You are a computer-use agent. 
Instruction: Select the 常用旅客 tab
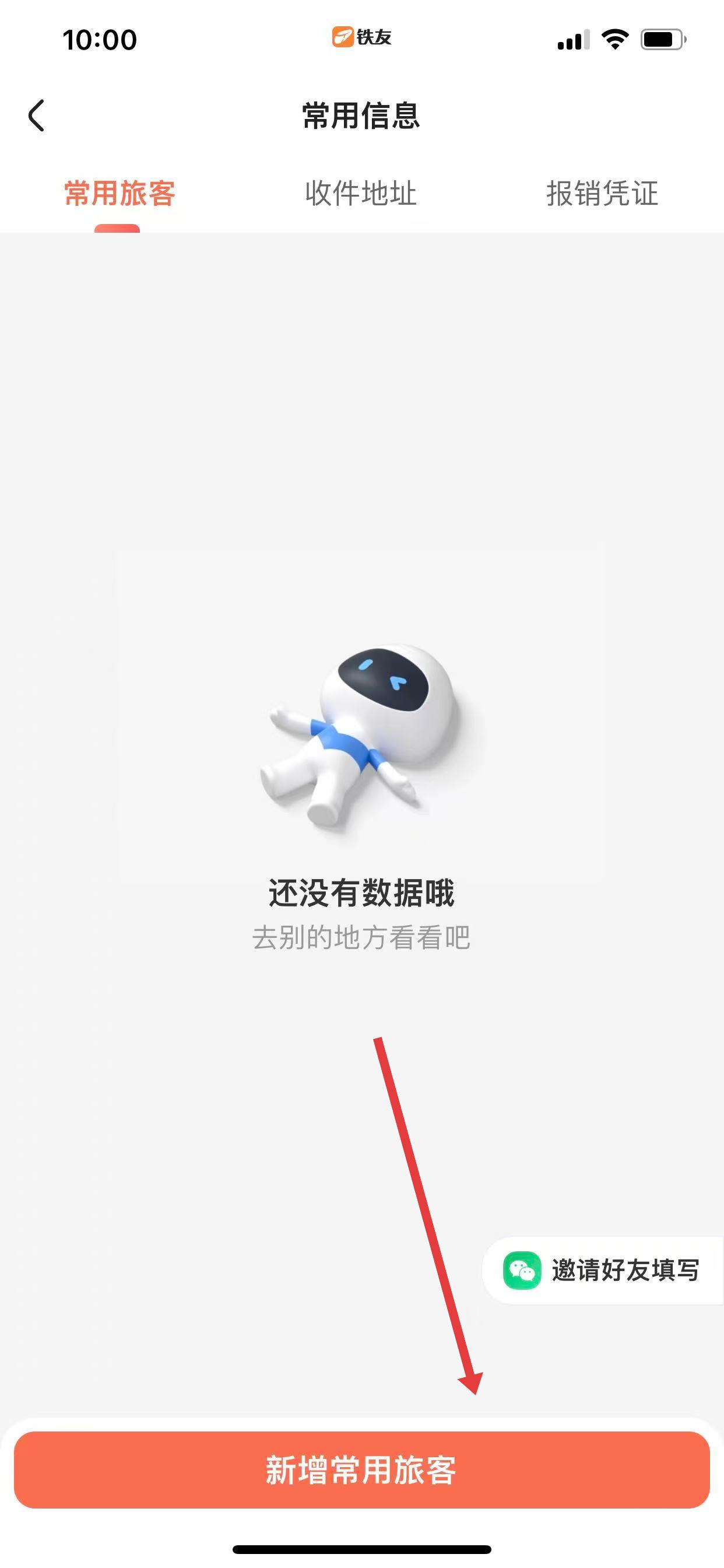pyautogui.click(x=120, y=194)
